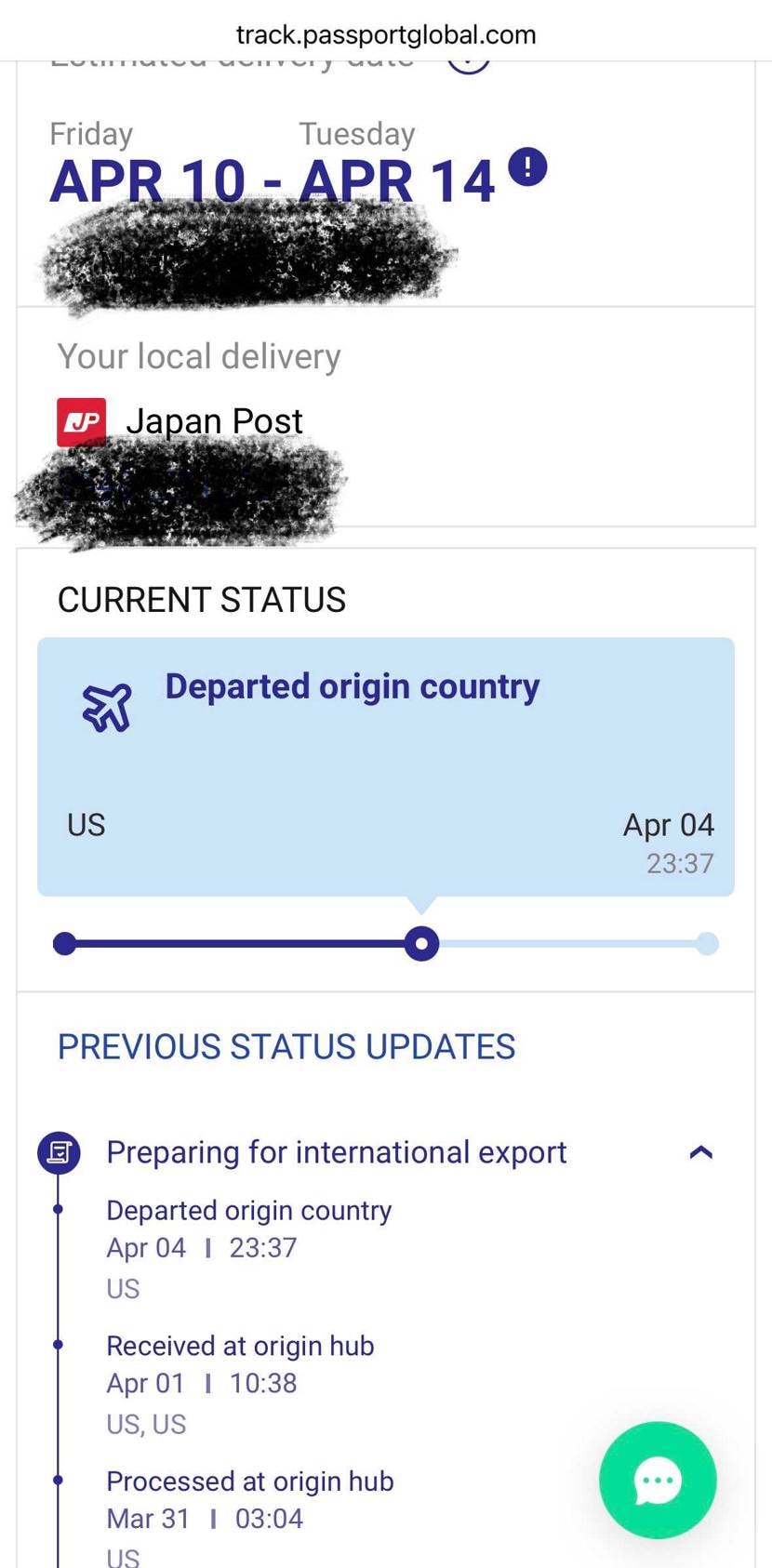The width and height of the screenshot is (772, 1568).
Task: Click the Japan Post logo icon
Action: [83, 420]
